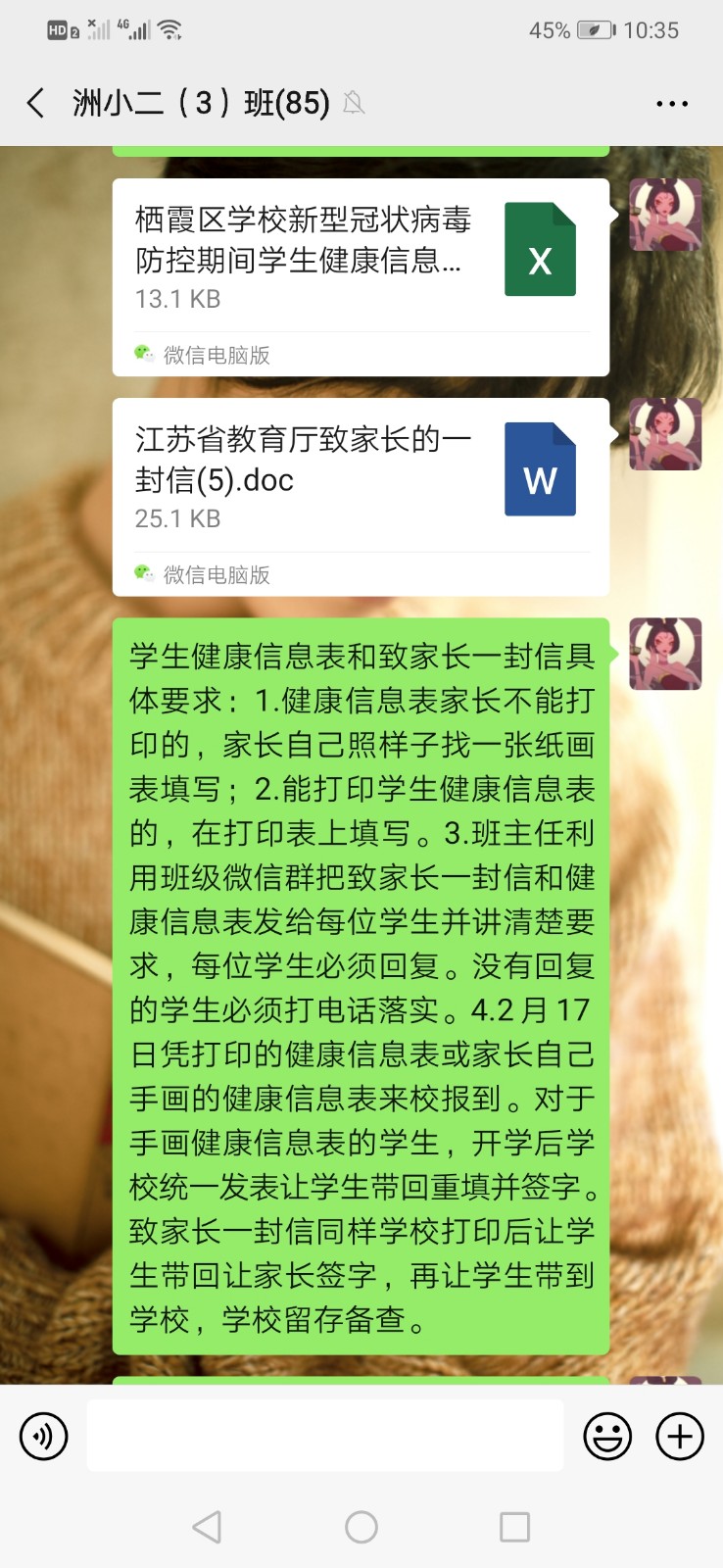Switch to voice message input

pyautogui.click(x=44, y=1437)
